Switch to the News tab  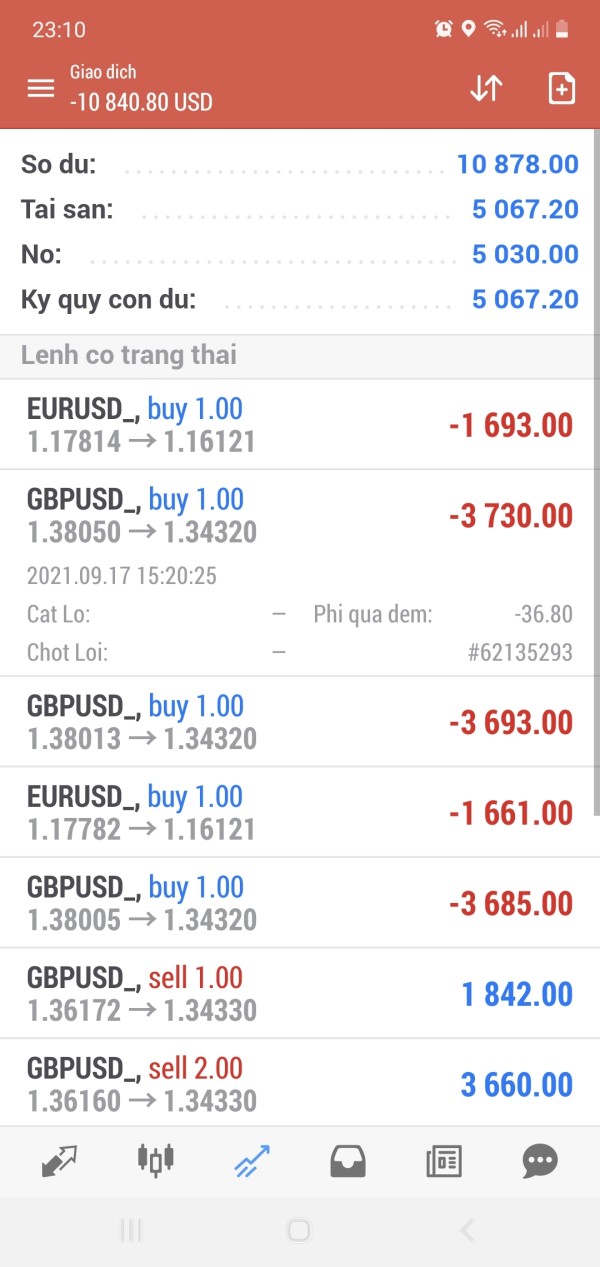point(443,1161)
